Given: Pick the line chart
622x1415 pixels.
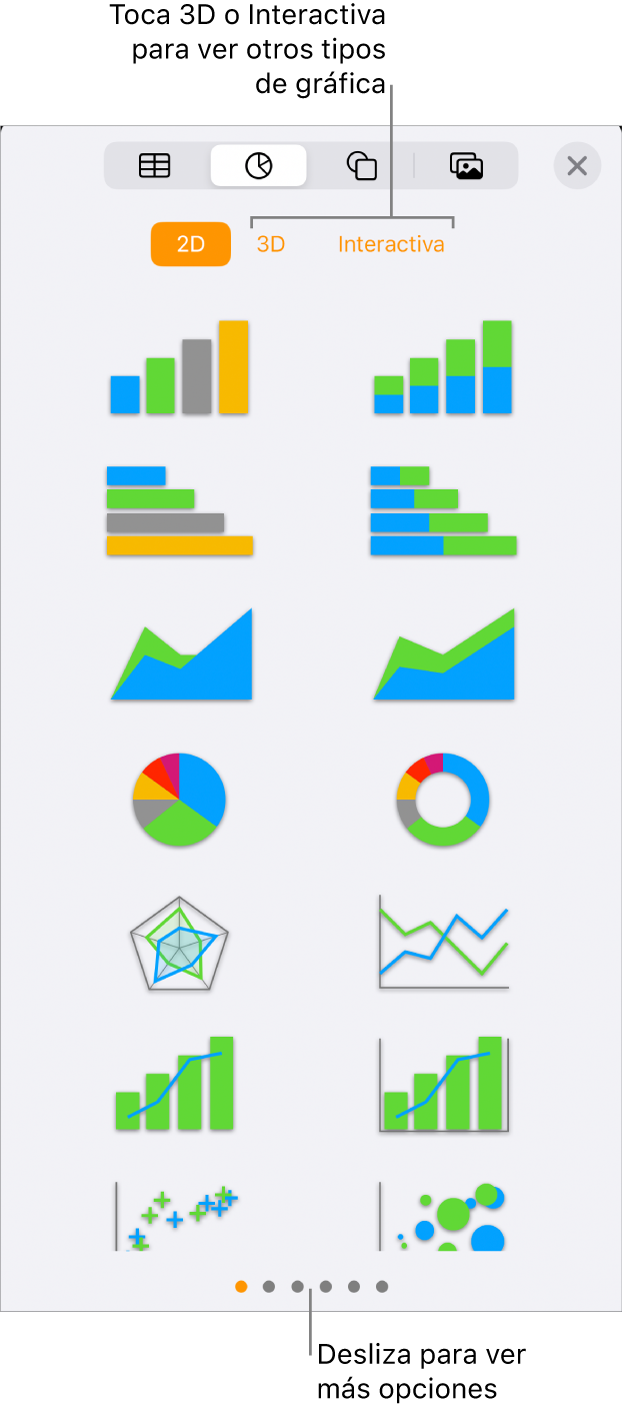Looking at the screenshot, I should click(x=443, y=943).
